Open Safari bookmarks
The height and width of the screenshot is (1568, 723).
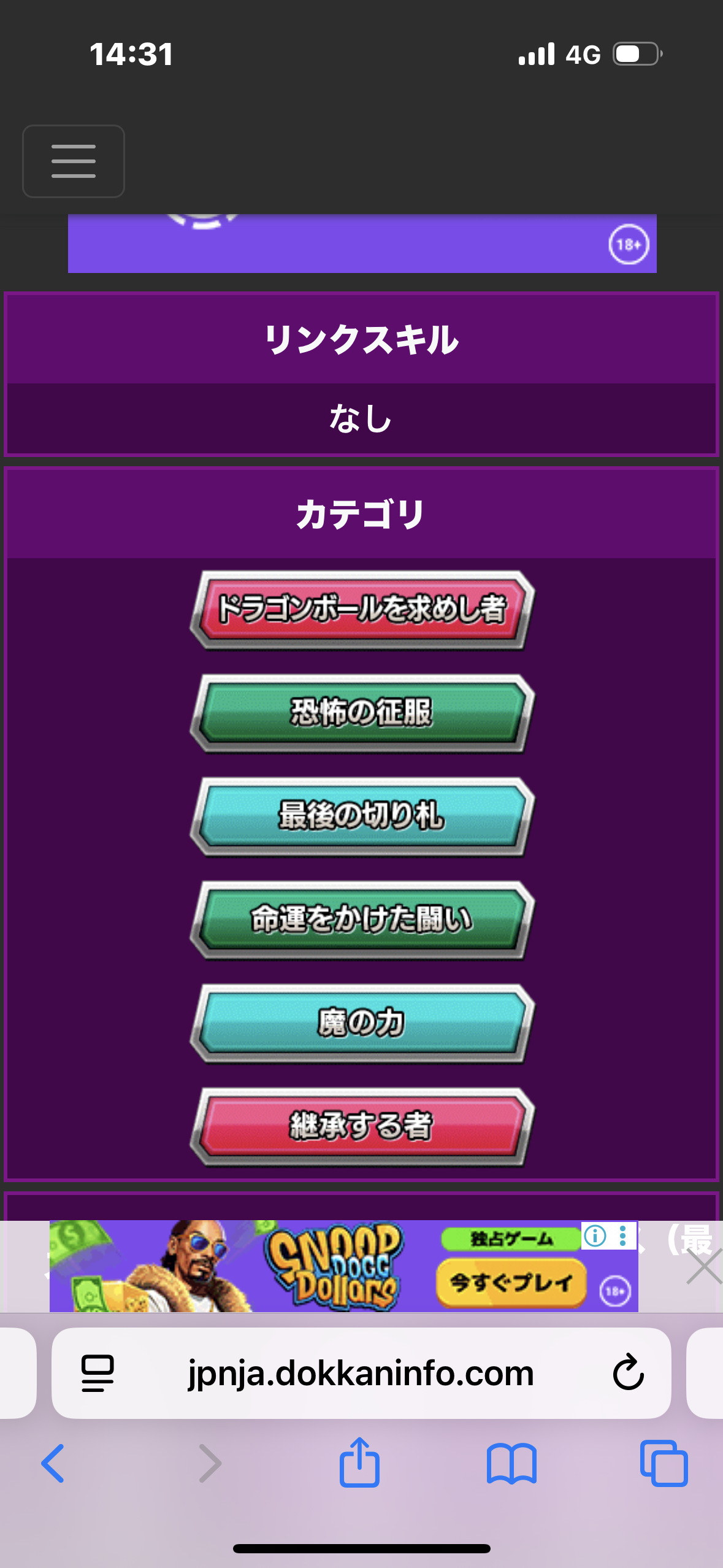coord(512,1463)
